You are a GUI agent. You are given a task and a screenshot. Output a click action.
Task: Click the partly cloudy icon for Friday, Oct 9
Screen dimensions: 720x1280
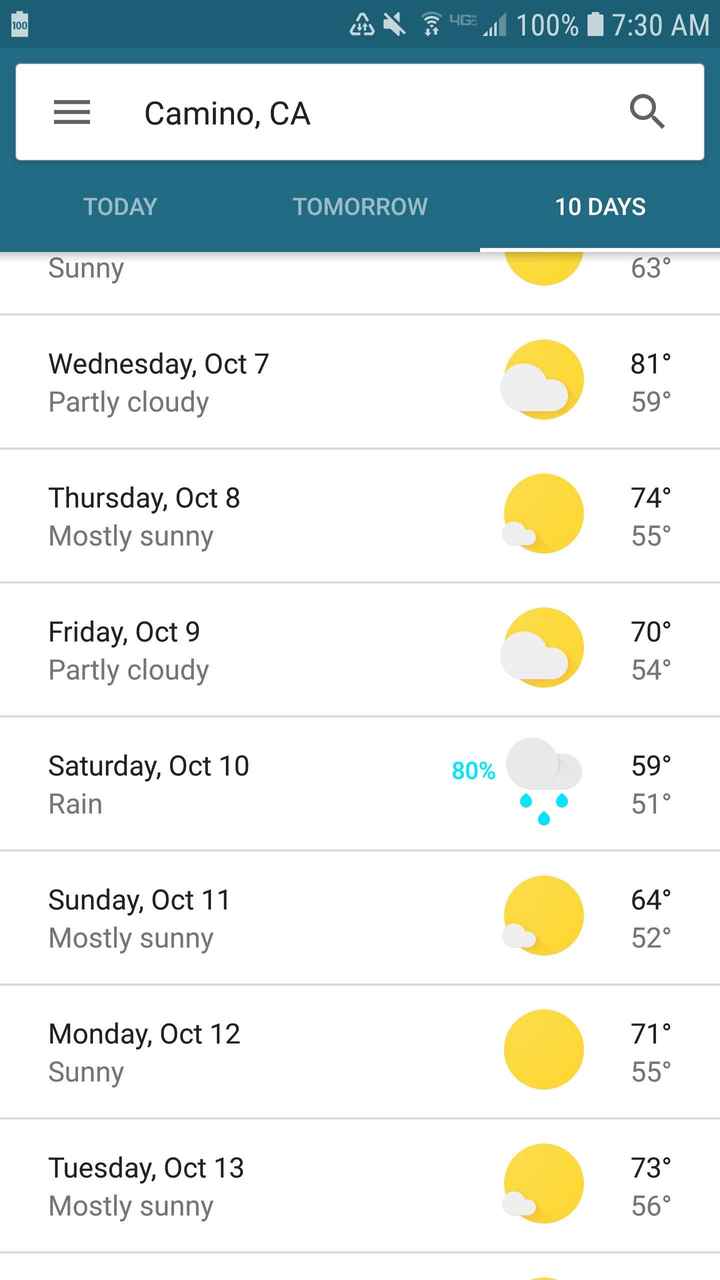click(544, 647)
